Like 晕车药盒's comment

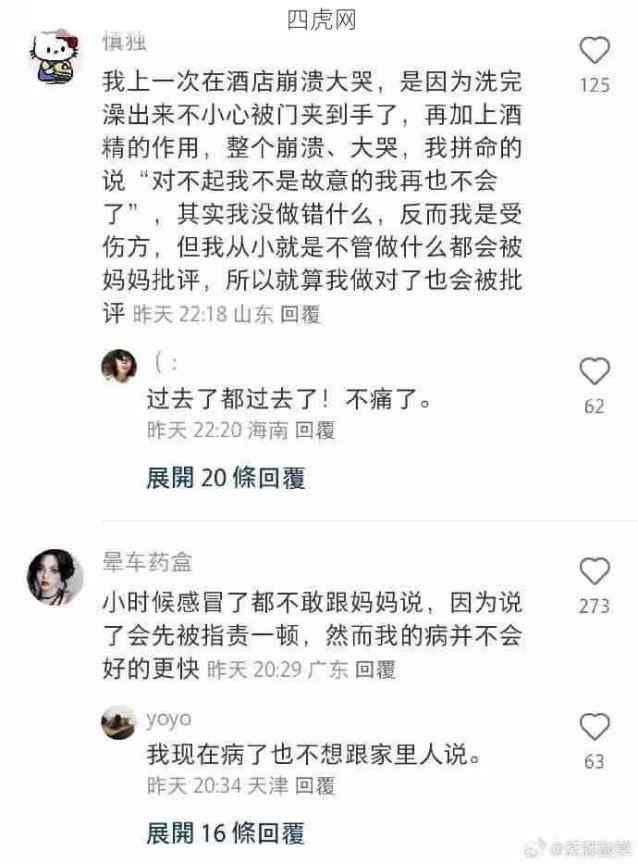point(595,572)
